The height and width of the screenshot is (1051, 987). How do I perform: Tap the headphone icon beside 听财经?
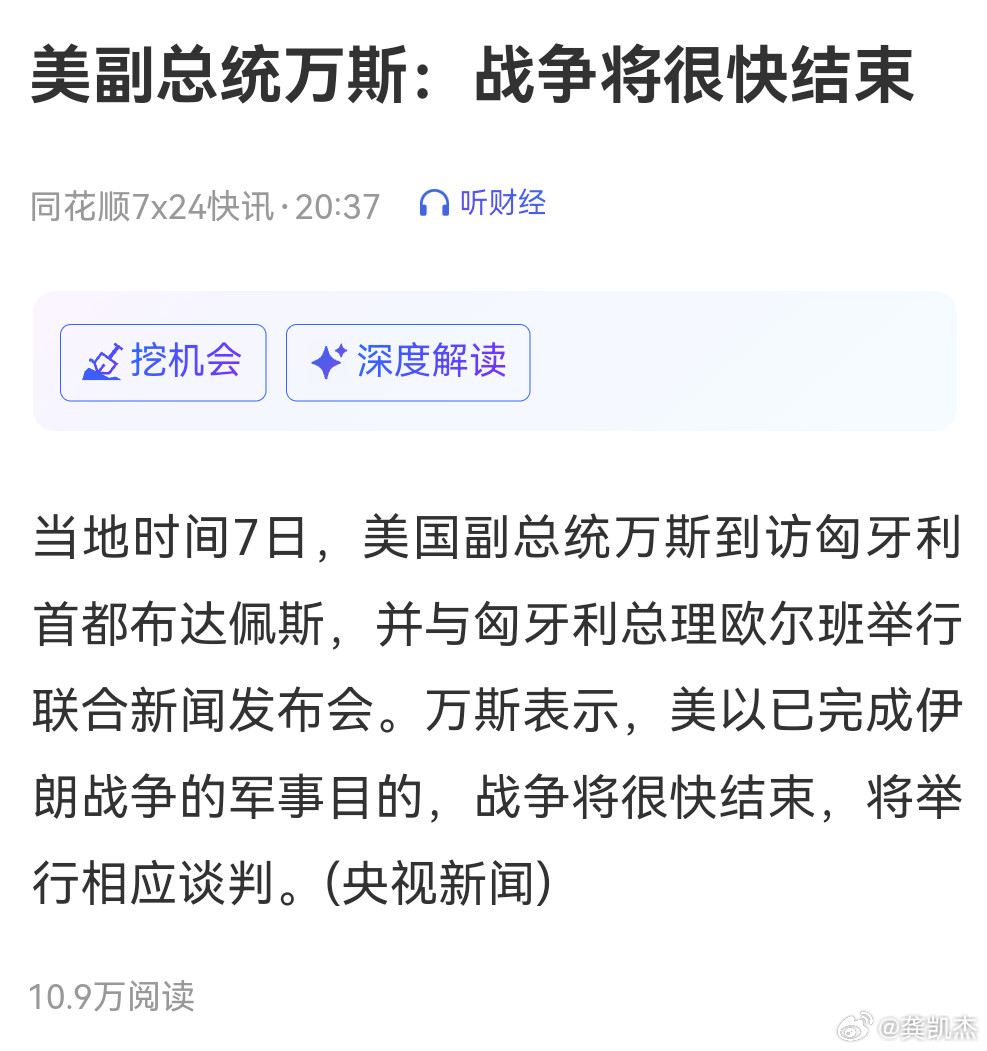click(434, 203)
